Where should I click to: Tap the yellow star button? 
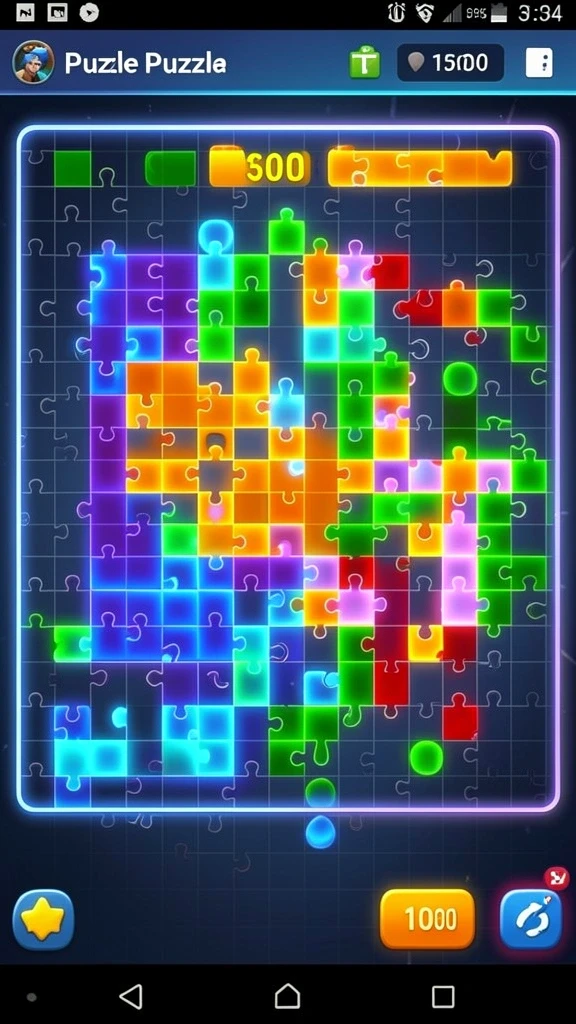43,920
